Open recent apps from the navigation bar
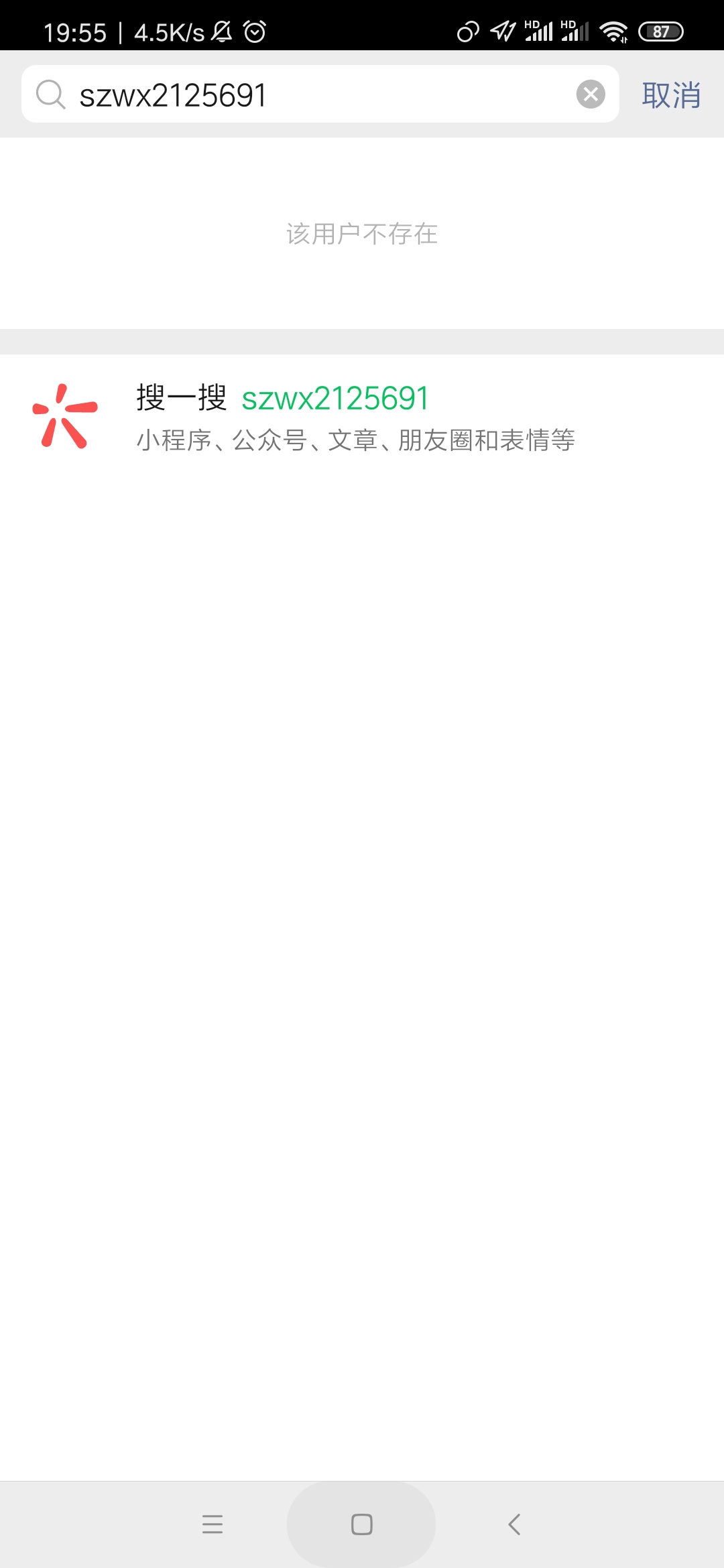The image size is (724, 1568). coord(213,1524)
